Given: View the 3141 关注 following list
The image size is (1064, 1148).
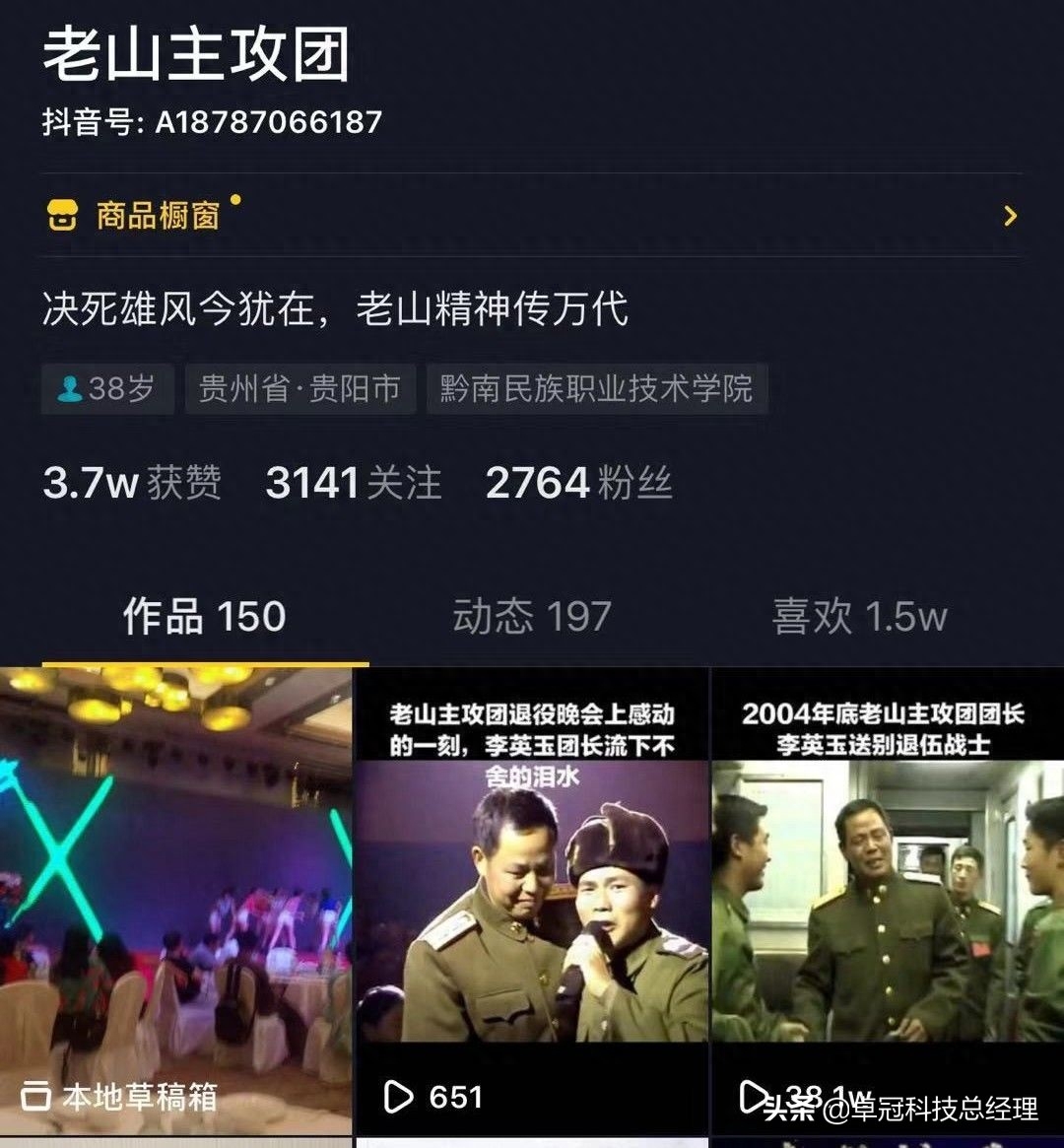Looking at the screenshot, I should click(353, 483).
